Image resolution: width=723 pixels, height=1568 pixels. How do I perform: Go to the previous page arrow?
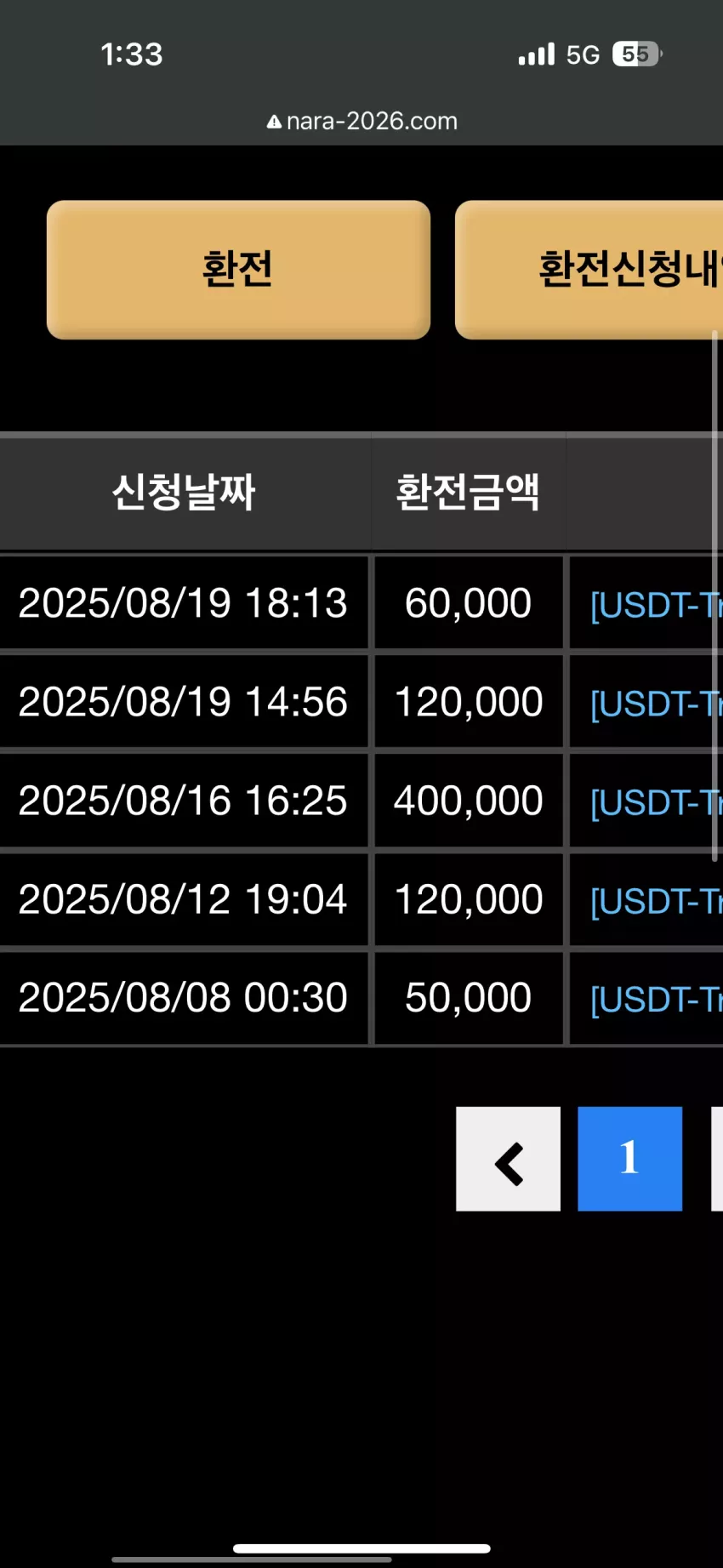(508, 1159)
